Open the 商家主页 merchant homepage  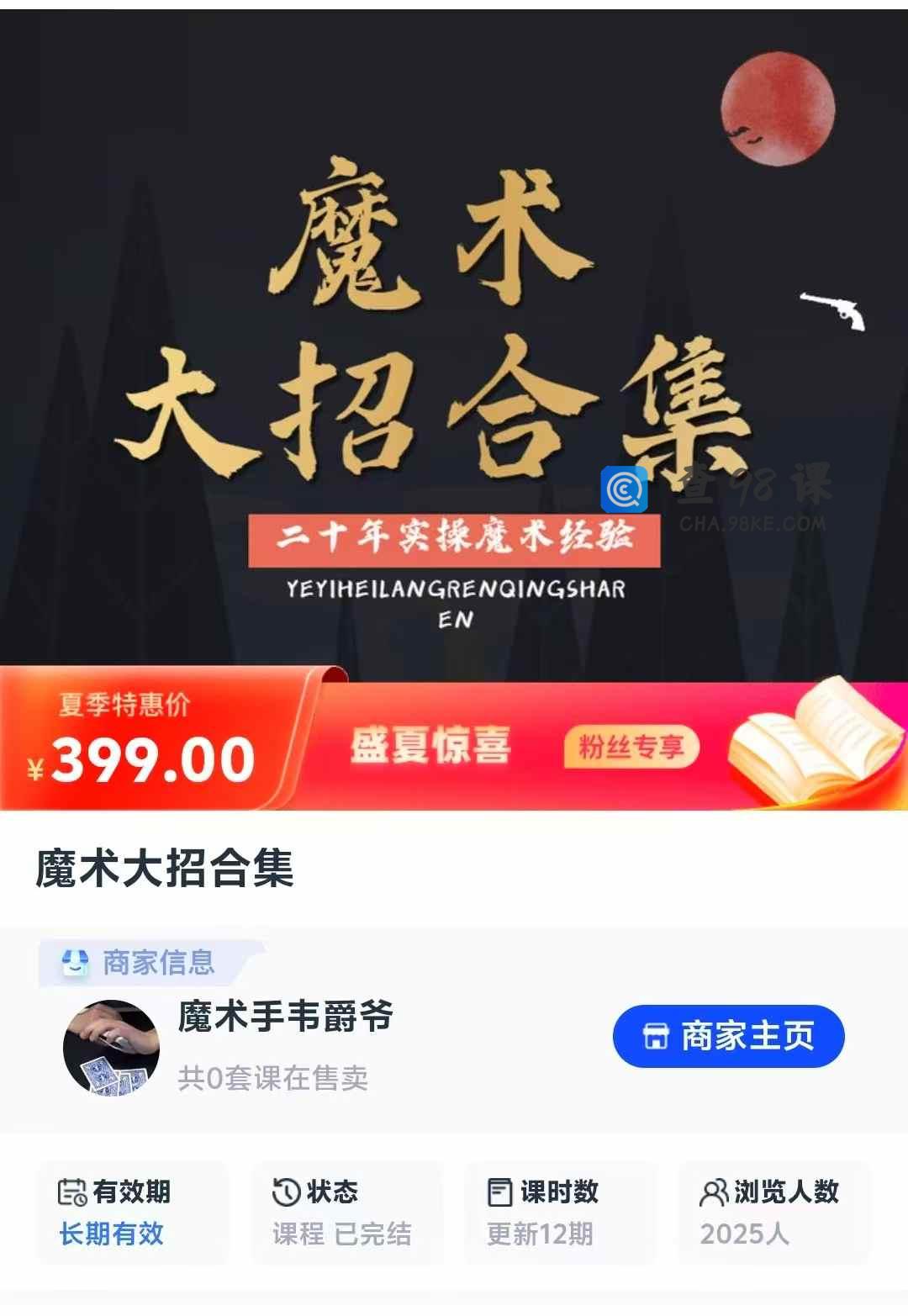(728, 1036)
